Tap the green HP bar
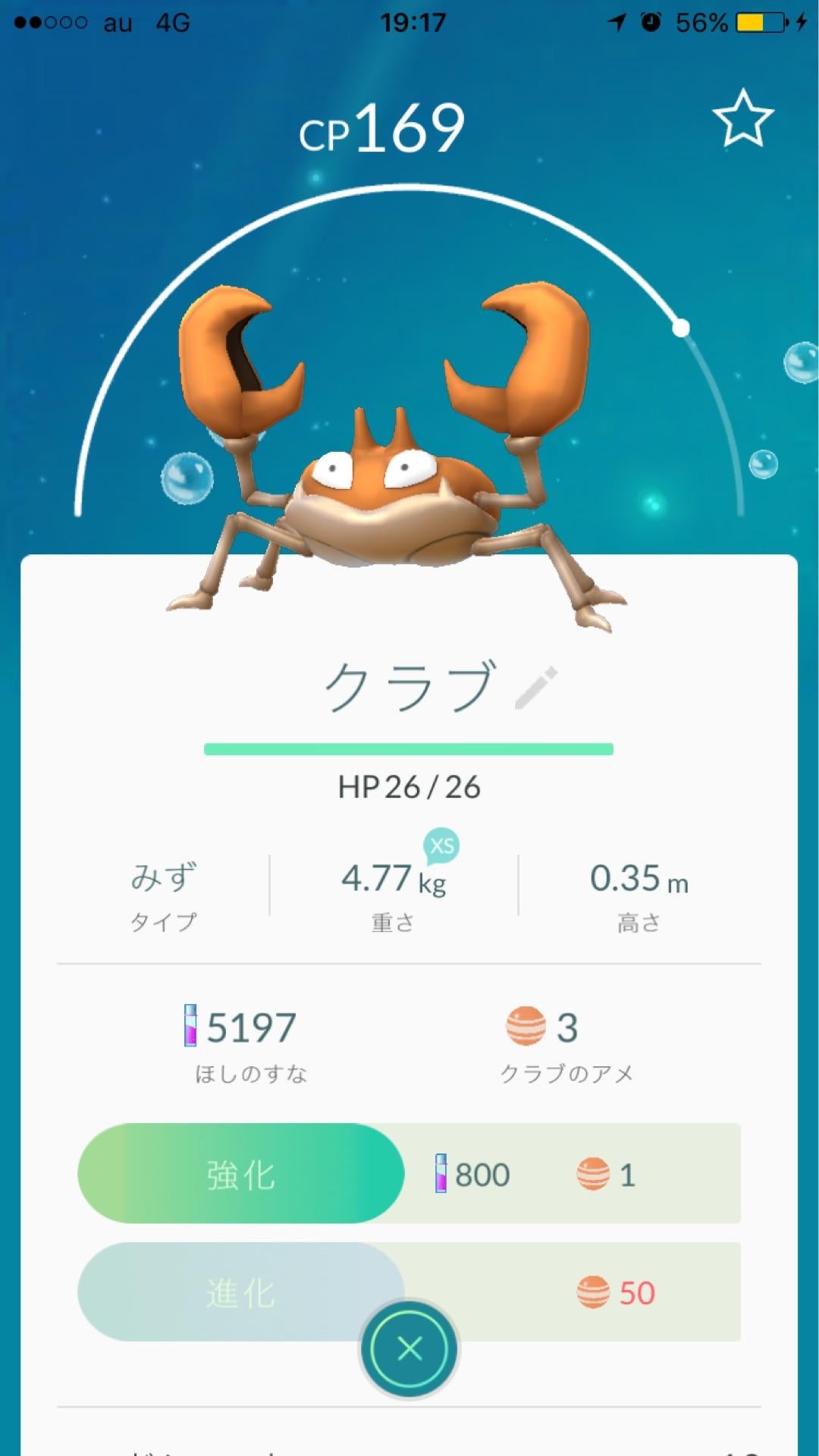The width and height of the screenshot is (819, 1456). 409,749
